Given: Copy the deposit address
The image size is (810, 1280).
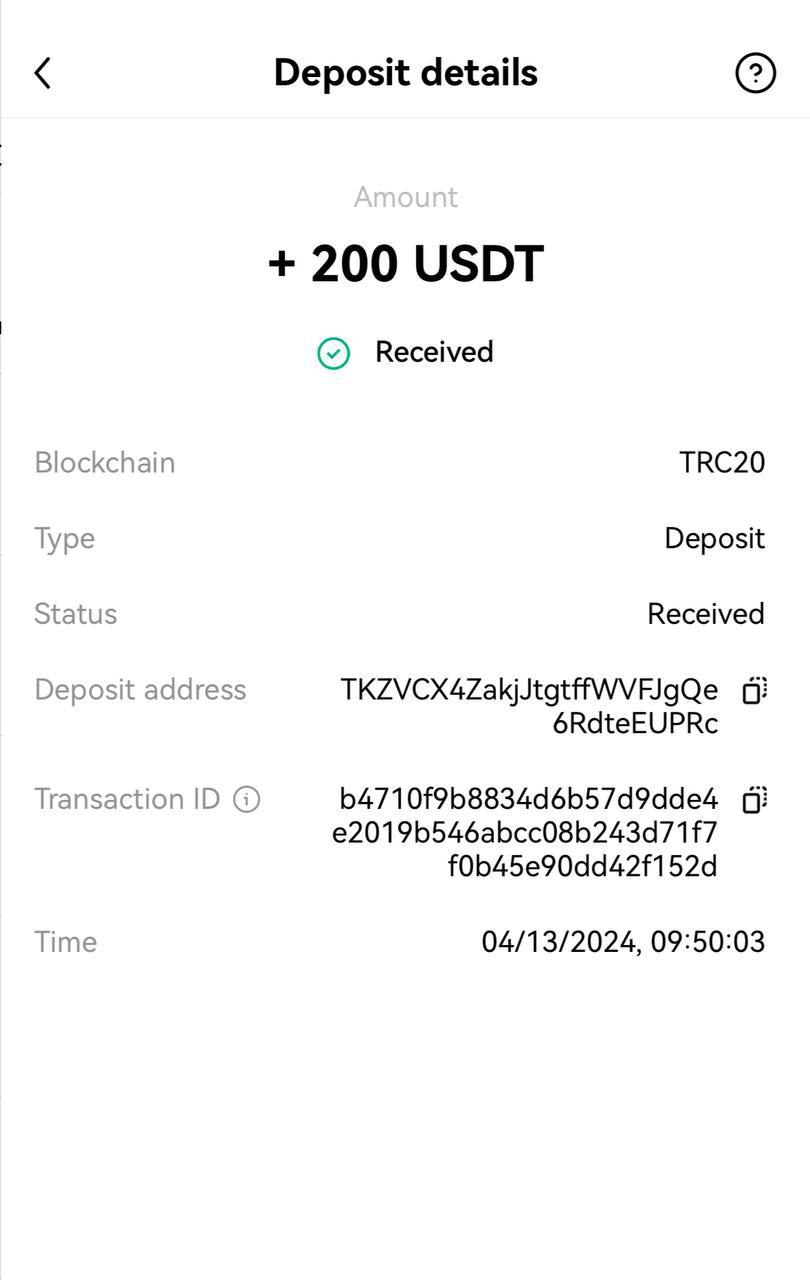Looking at the screenshot, I should click(754, 690).
